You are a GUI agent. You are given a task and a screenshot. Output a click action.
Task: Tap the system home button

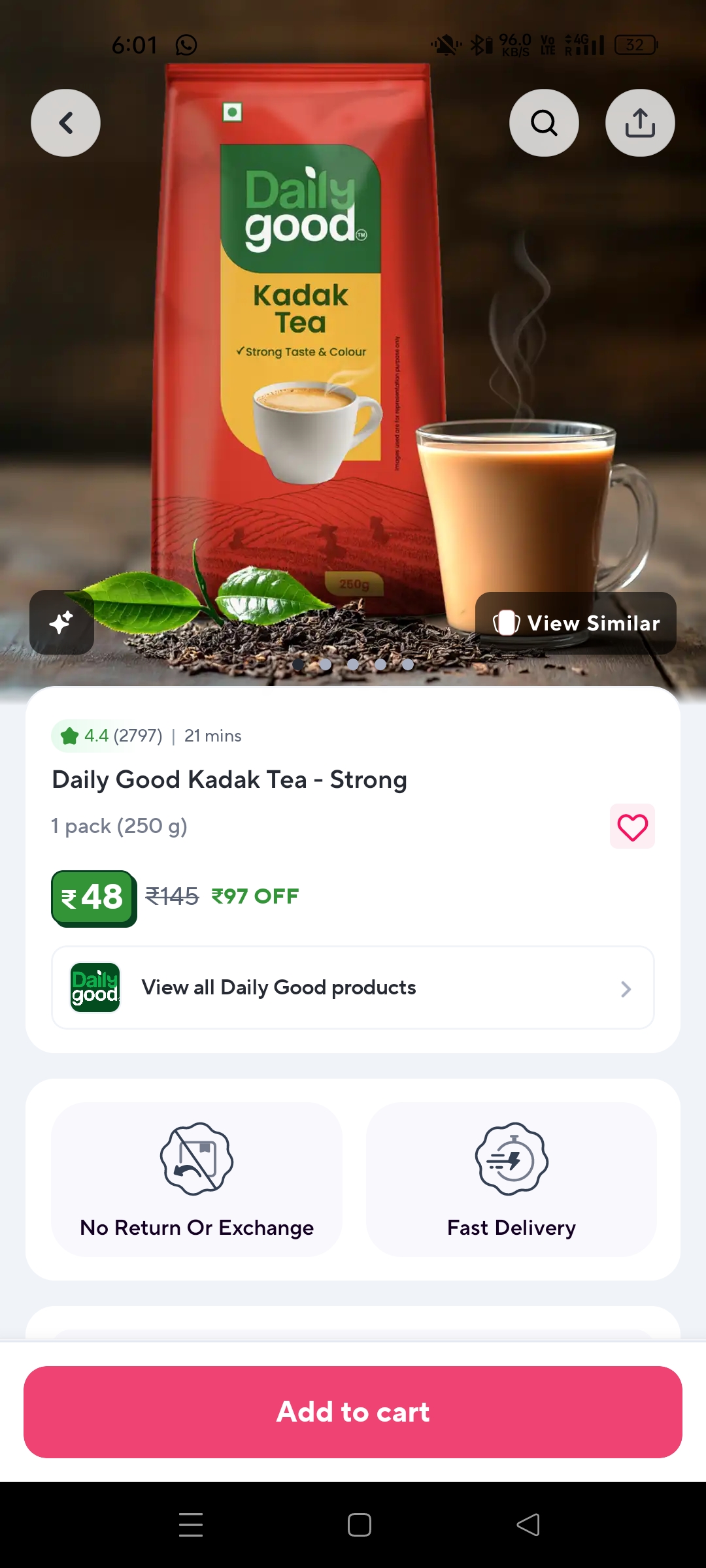(x=360, y=1525)
